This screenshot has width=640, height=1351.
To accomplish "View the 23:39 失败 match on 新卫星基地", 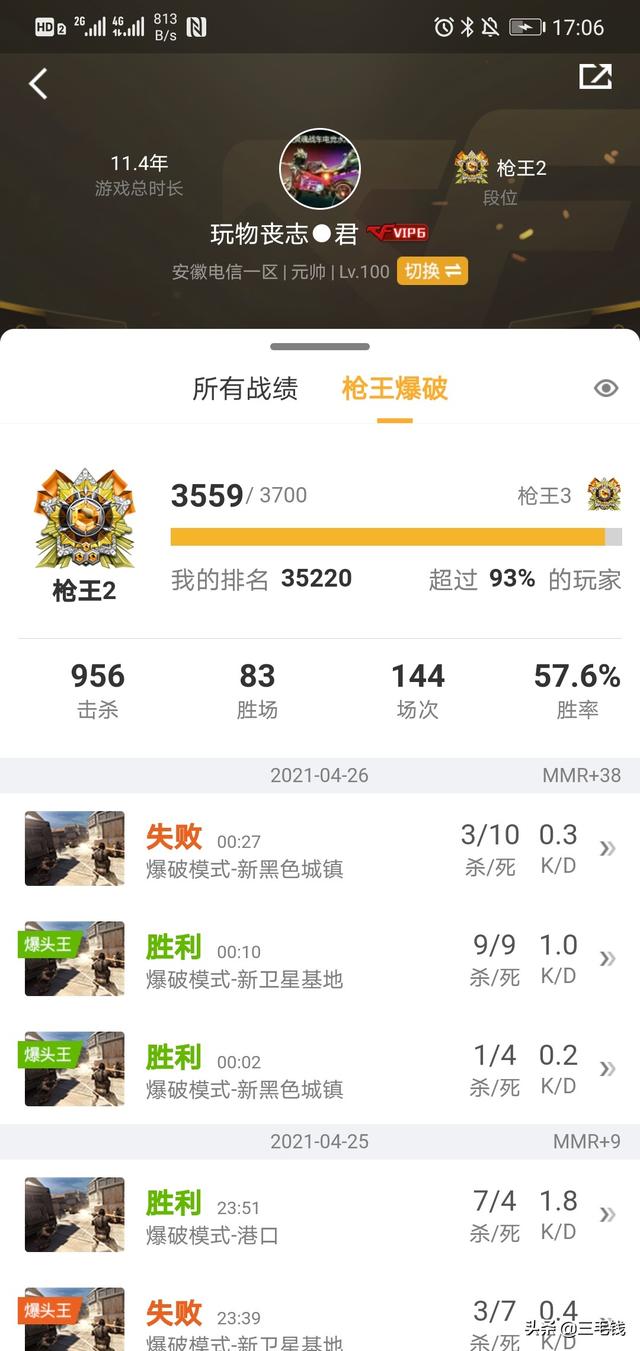I will tap(320, 1318).
